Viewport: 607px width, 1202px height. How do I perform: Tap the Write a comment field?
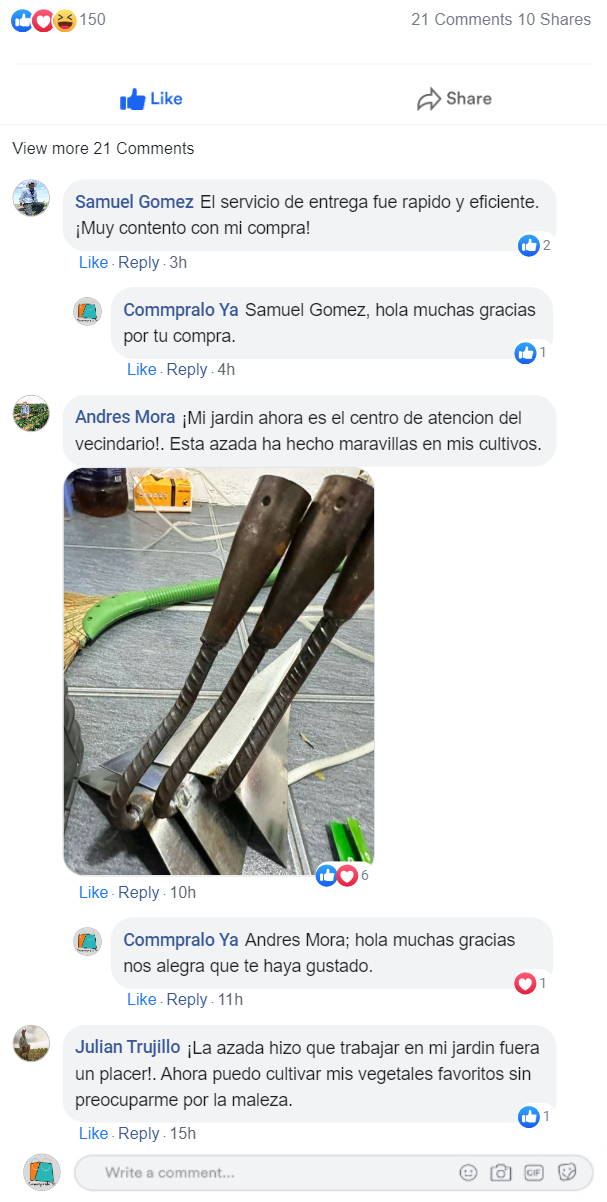(270, 1172)
